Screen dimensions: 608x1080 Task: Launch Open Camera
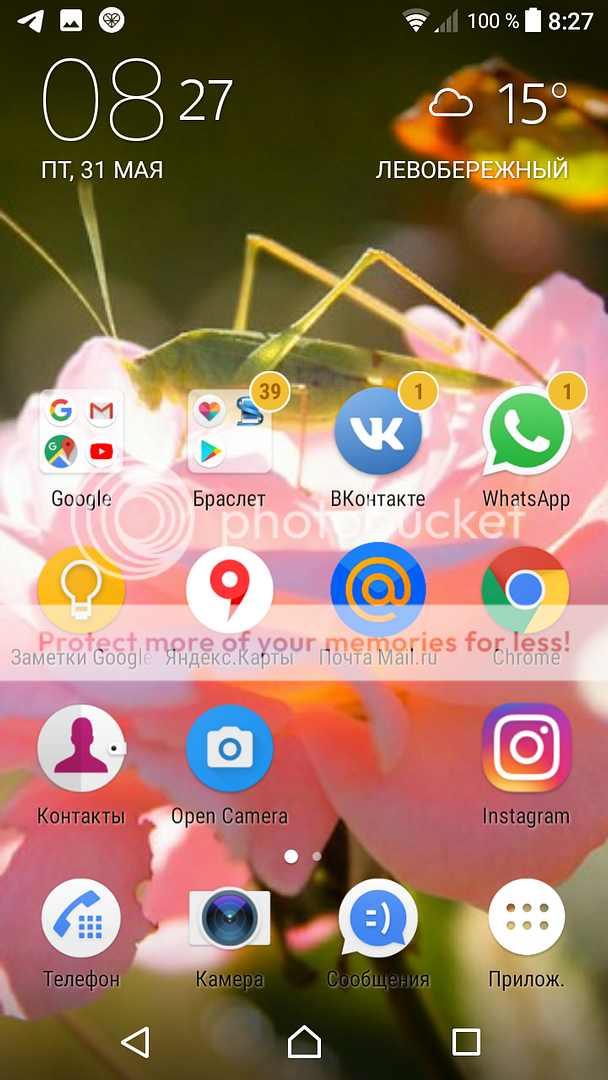coord(229,748)
